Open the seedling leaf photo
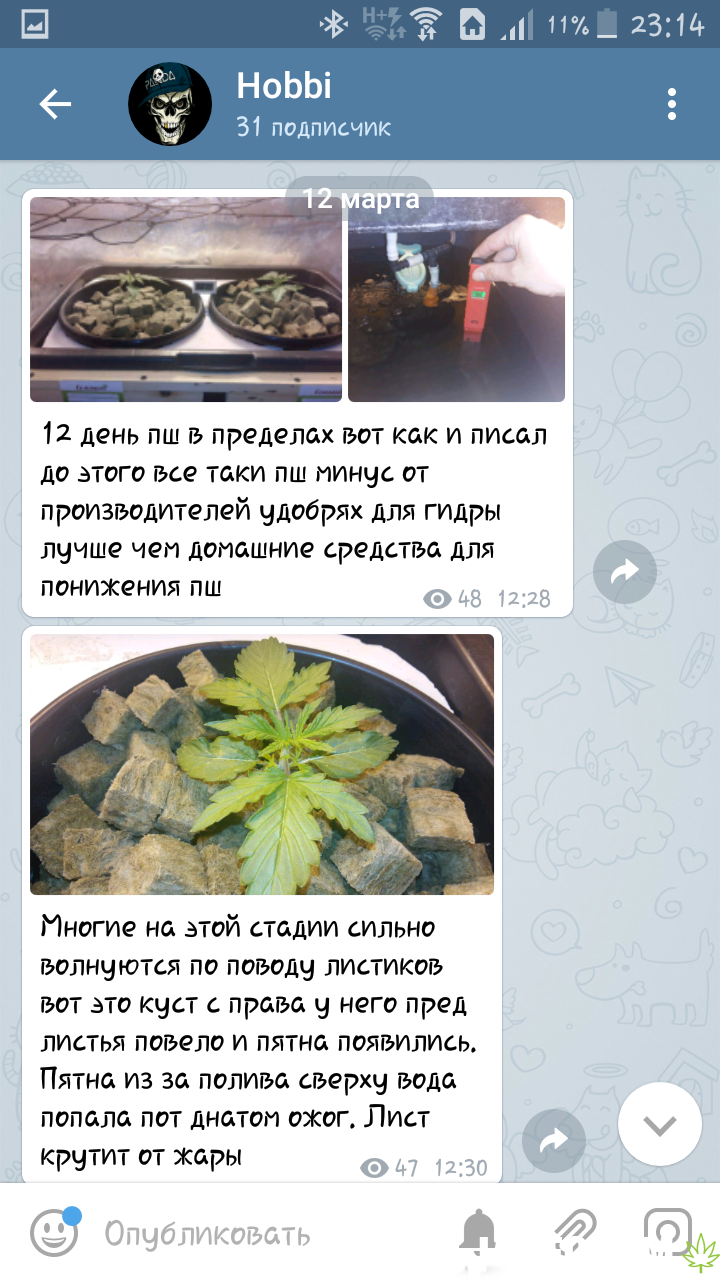Image resolution: width=720 pixels, height=1280 pixels. (x=262, y=764)
